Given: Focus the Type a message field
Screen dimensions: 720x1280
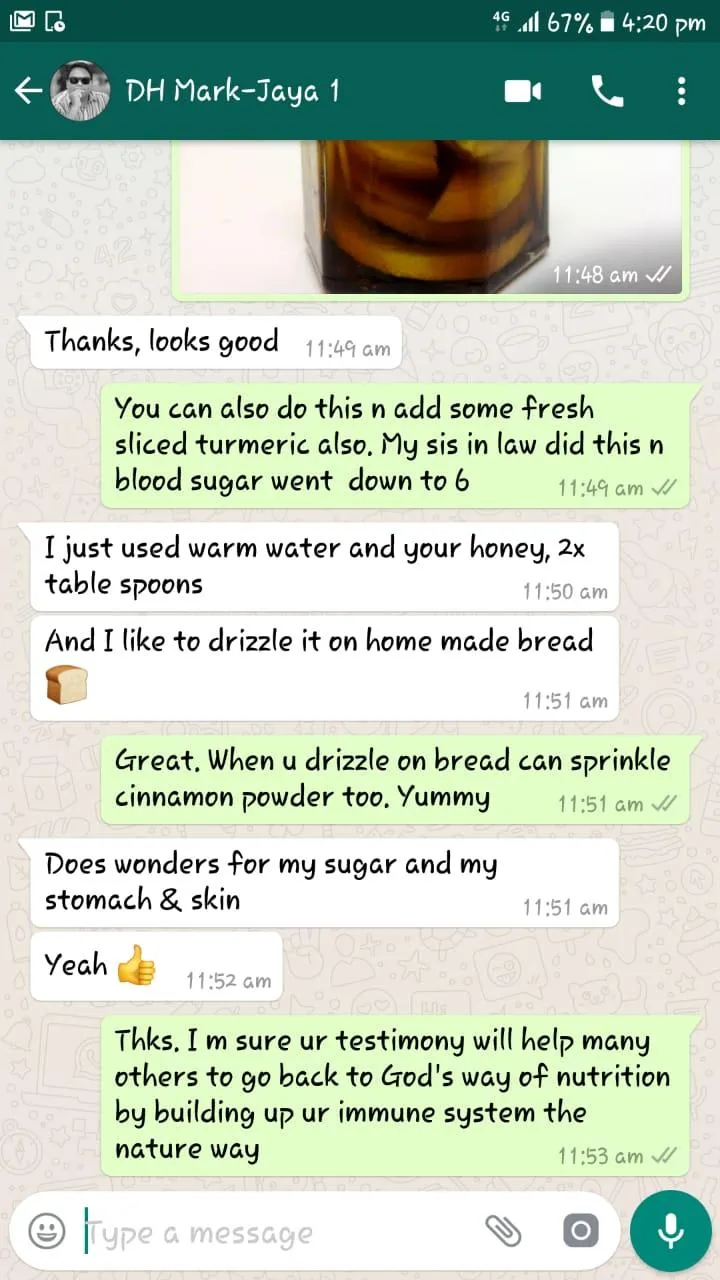Looking at the screenshot, I should (x=270, y=1233).
